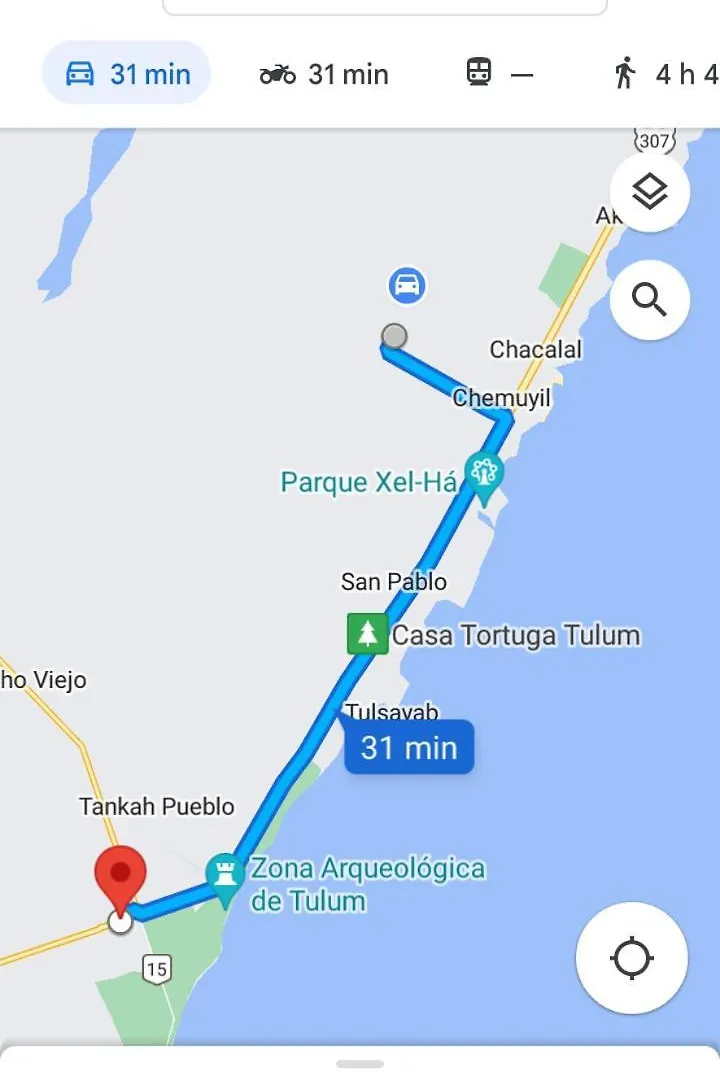This screenshot has height=1080, width=720.
Task: Select the driving mode tab
Action: point(126,74)
